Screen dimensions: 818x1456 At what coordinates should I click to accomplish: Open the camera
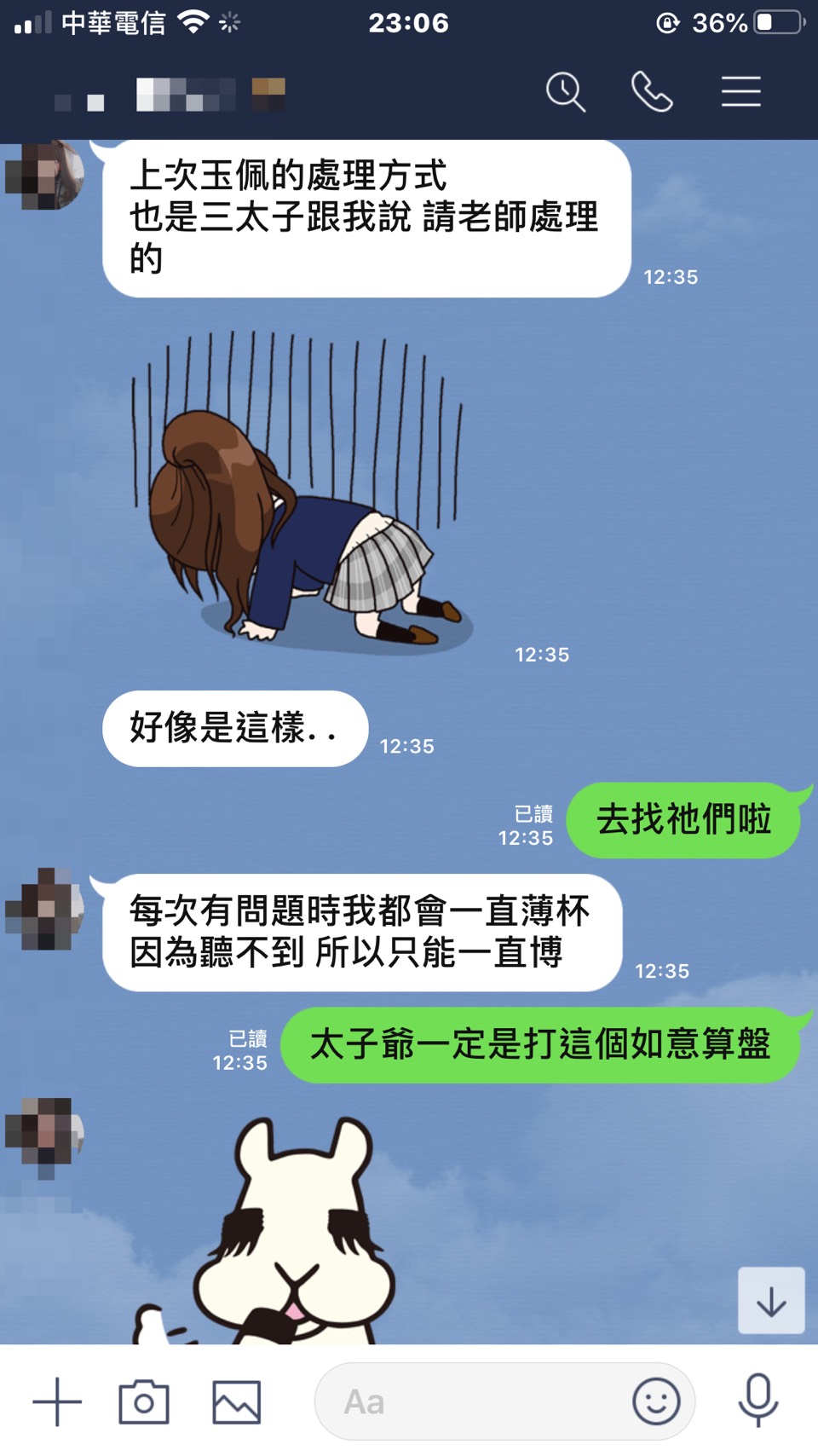(x=144, y=1401)
